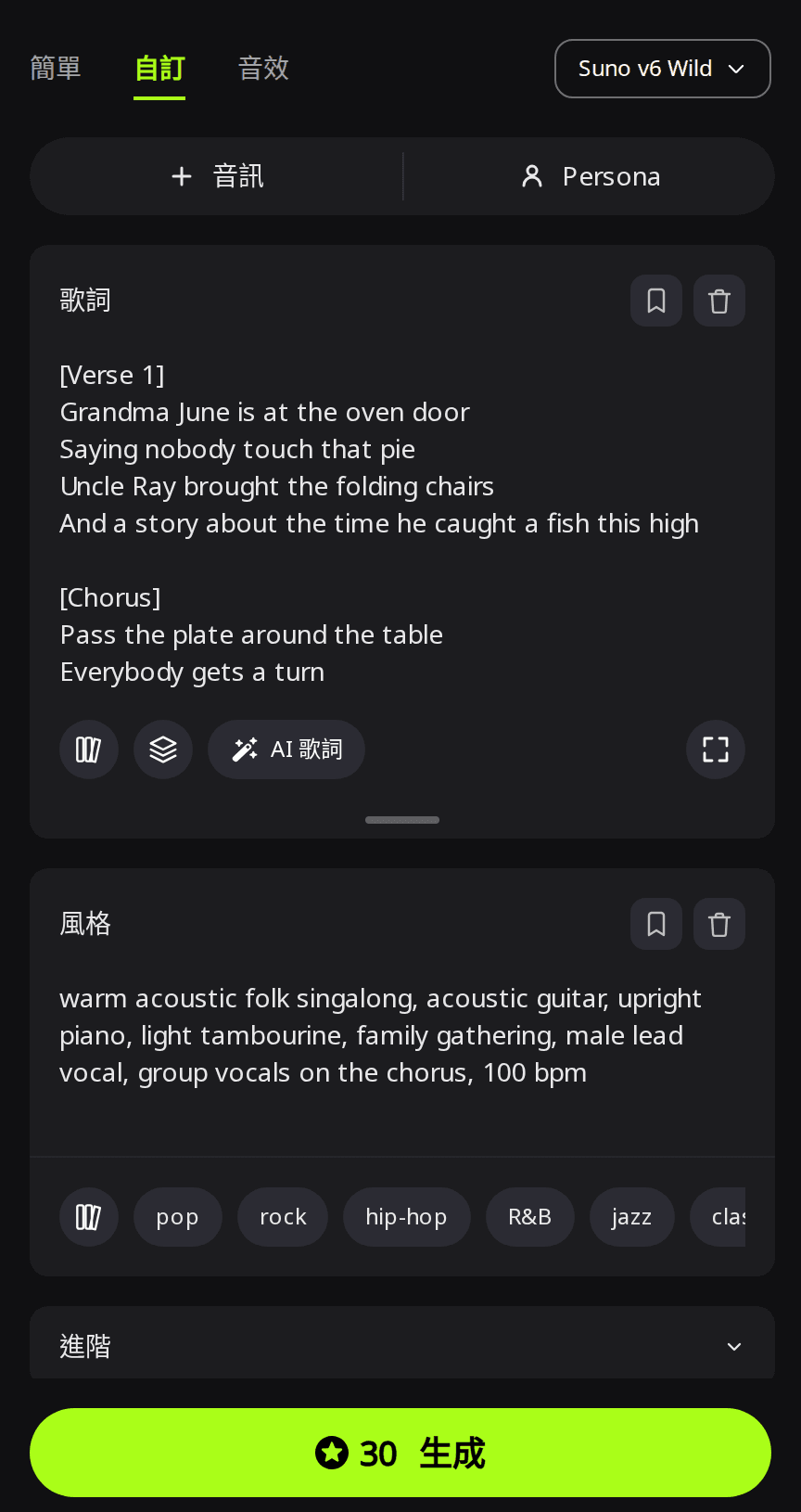Add audio with the 音訊 button
This screenshot has height=1512, width=801.
pyautogui.click(x=217, y=176)
